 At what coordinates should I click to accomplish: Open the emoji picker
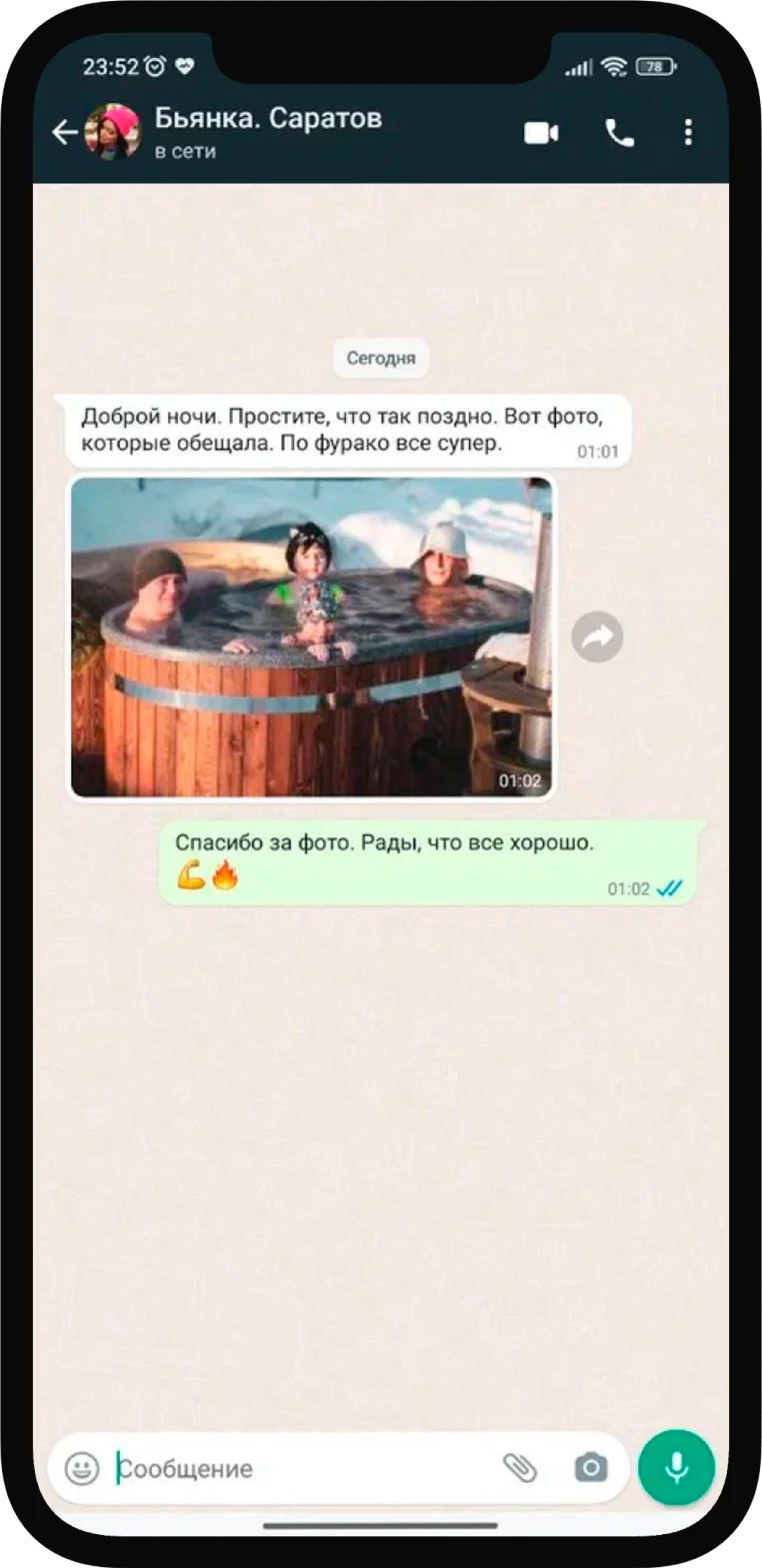(82, 1468)
